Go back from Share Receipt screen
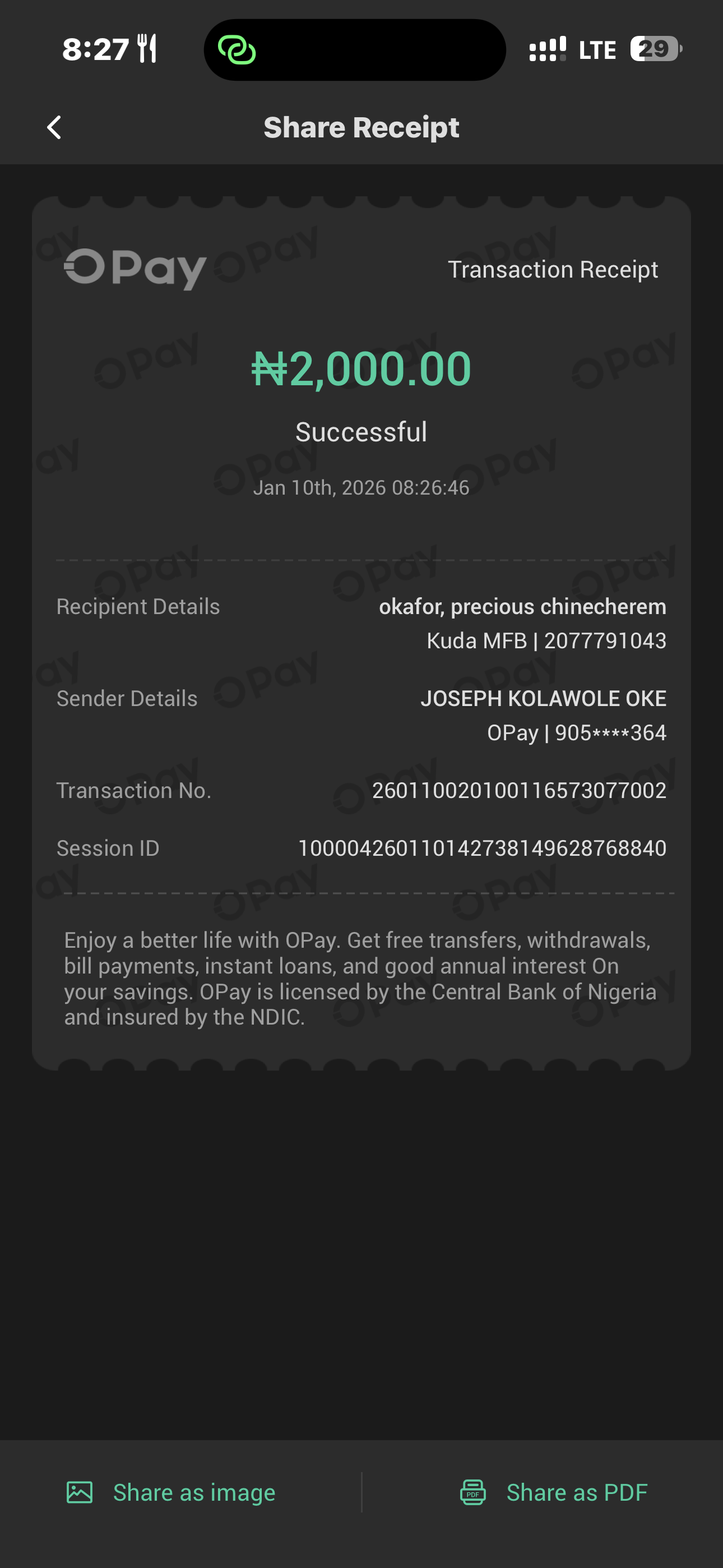This screenshot has width=723, height=1568. 54,128
